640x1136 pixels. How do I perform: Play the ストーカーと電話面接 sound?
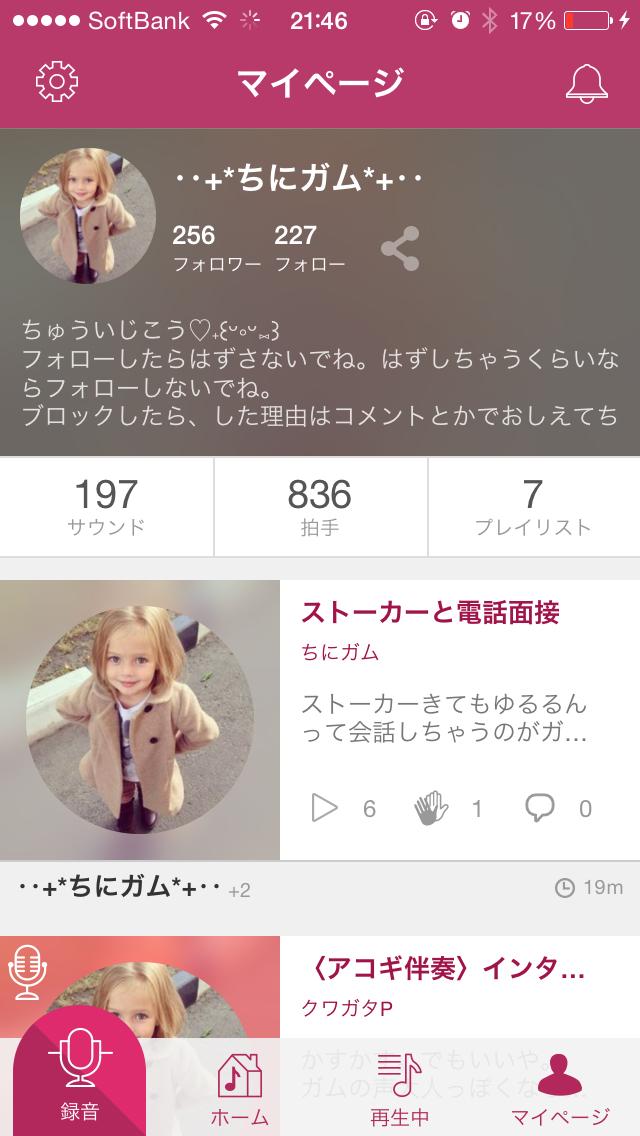pyautogui.click(x=325, y=808)
